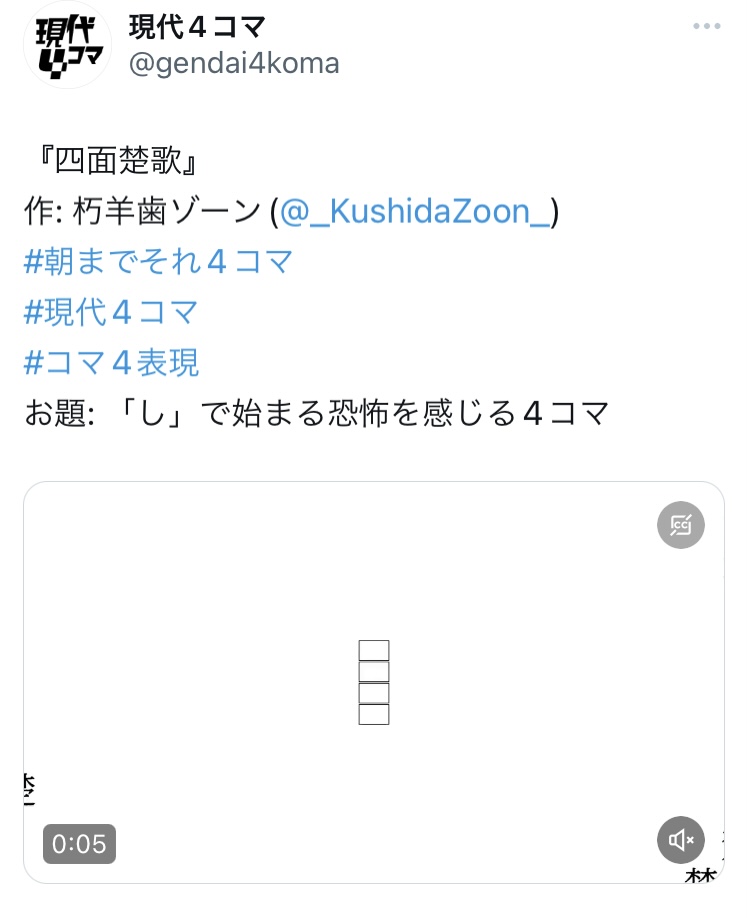Open hashtag #現代4コマ

click(x=111, y=312)
